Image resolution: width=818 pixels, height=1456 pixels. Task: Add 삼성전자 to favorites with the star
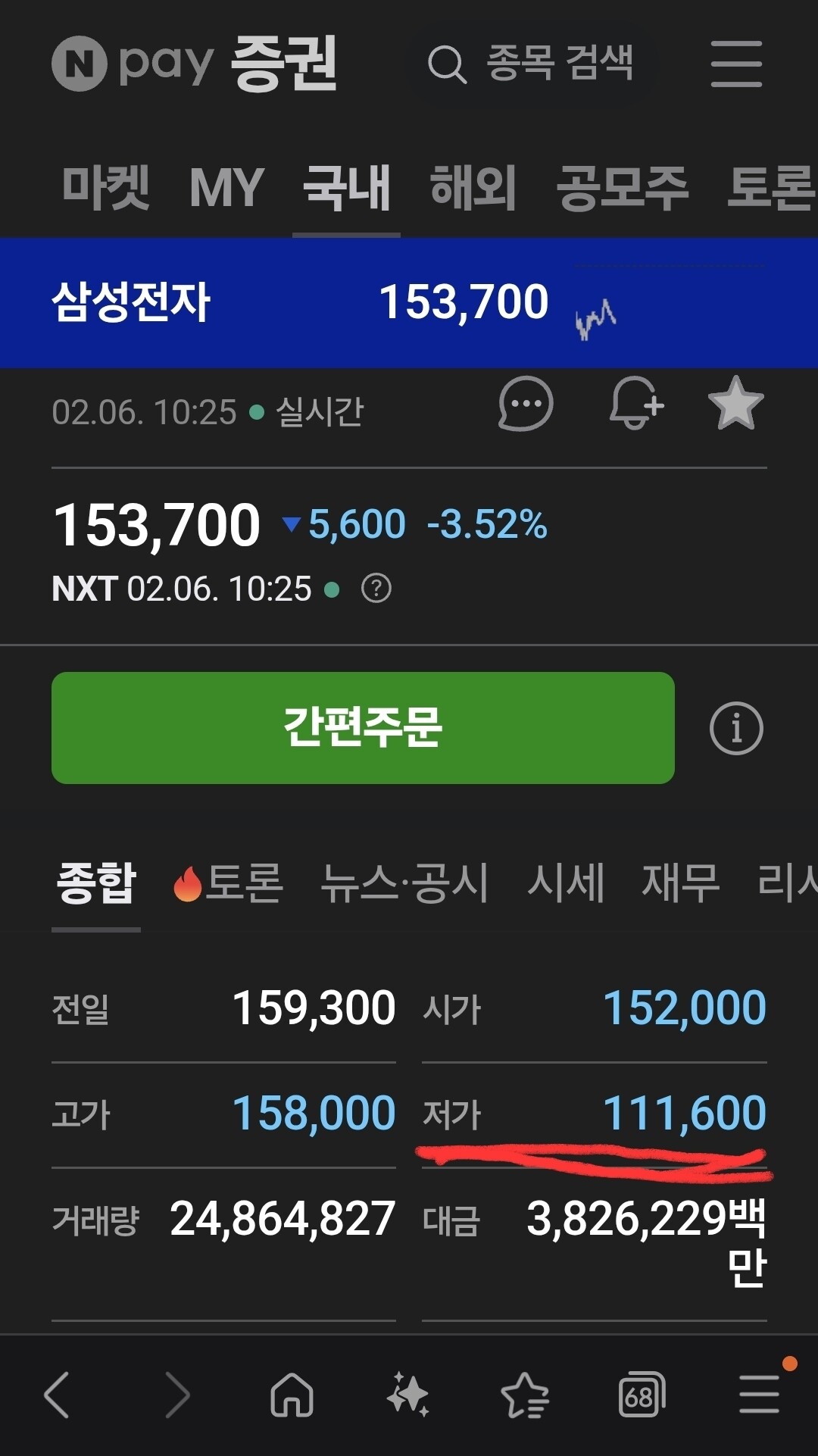[735, 403]
